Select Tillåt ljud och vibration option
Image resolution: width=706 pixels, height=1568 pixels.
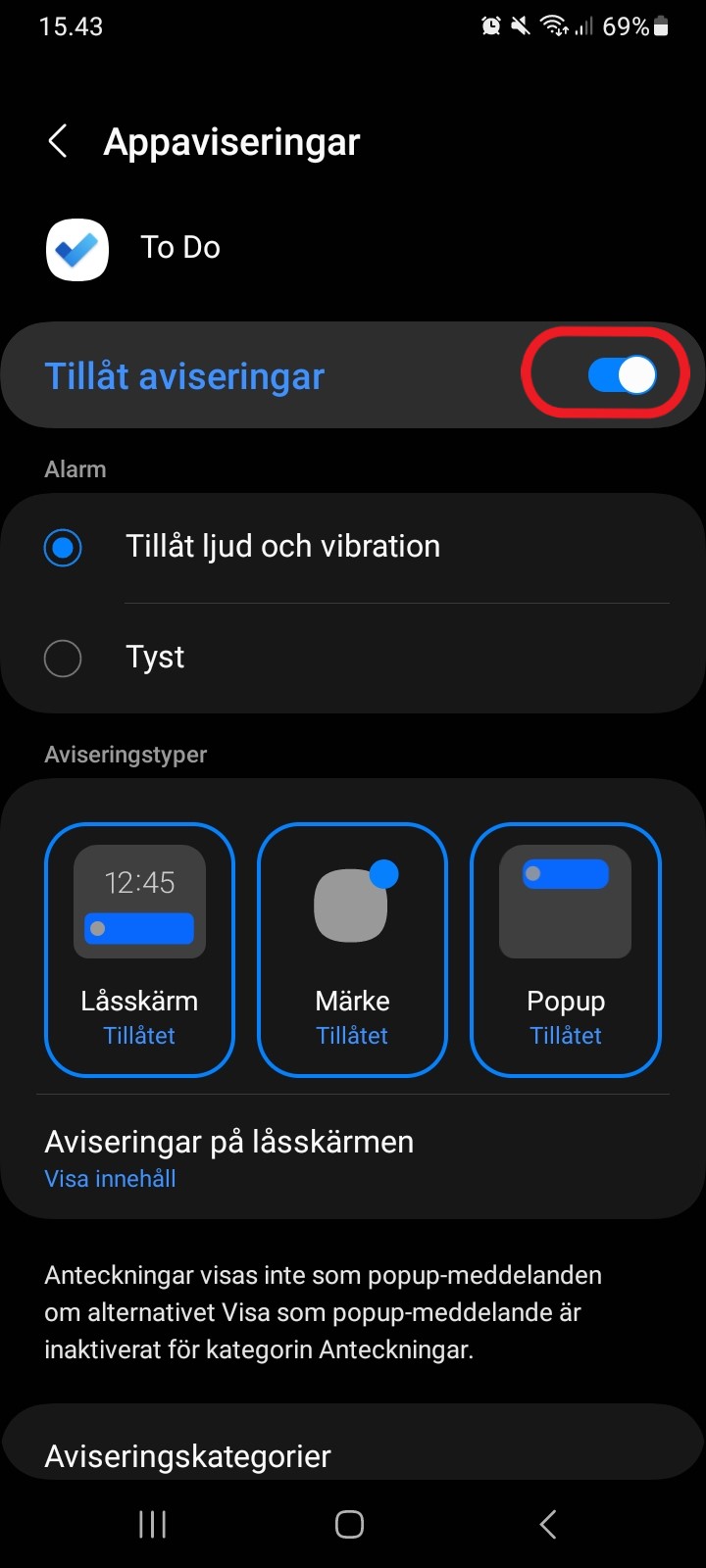coord(353,547)
